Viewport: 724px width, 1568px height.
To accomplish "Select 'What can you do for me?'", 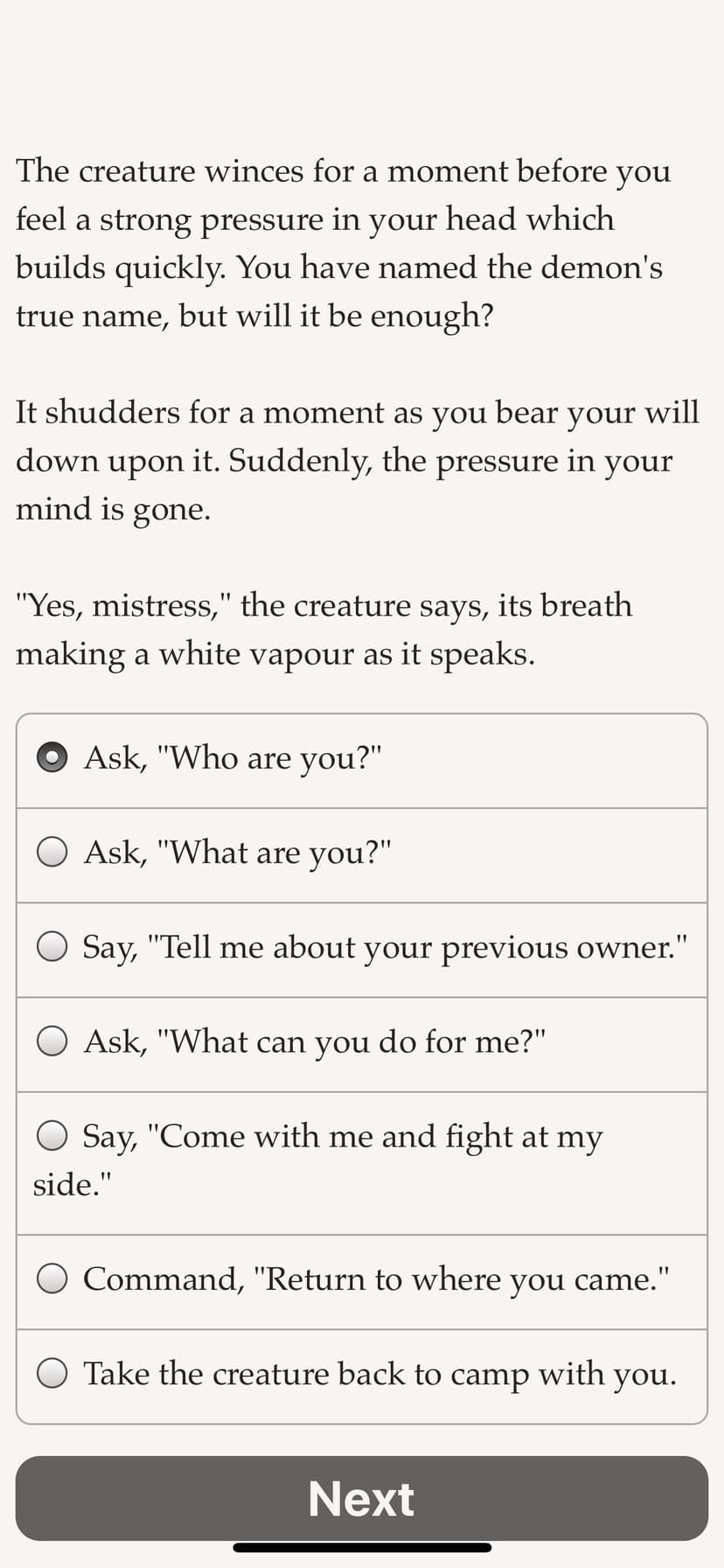I will pyautogui.click(x=361, y=1044).
